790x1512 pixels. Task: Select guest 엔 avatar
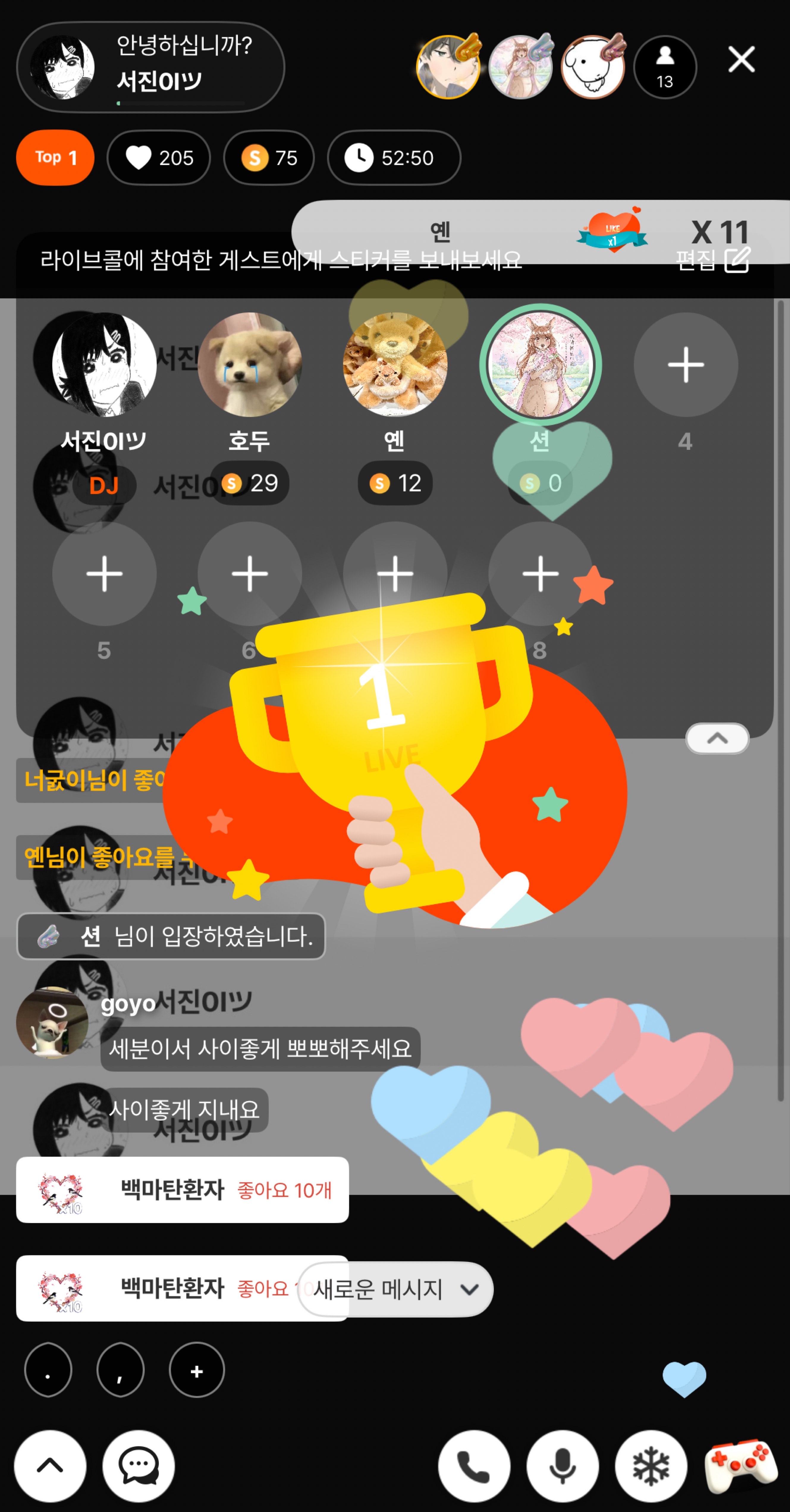(x=395, y=365)
